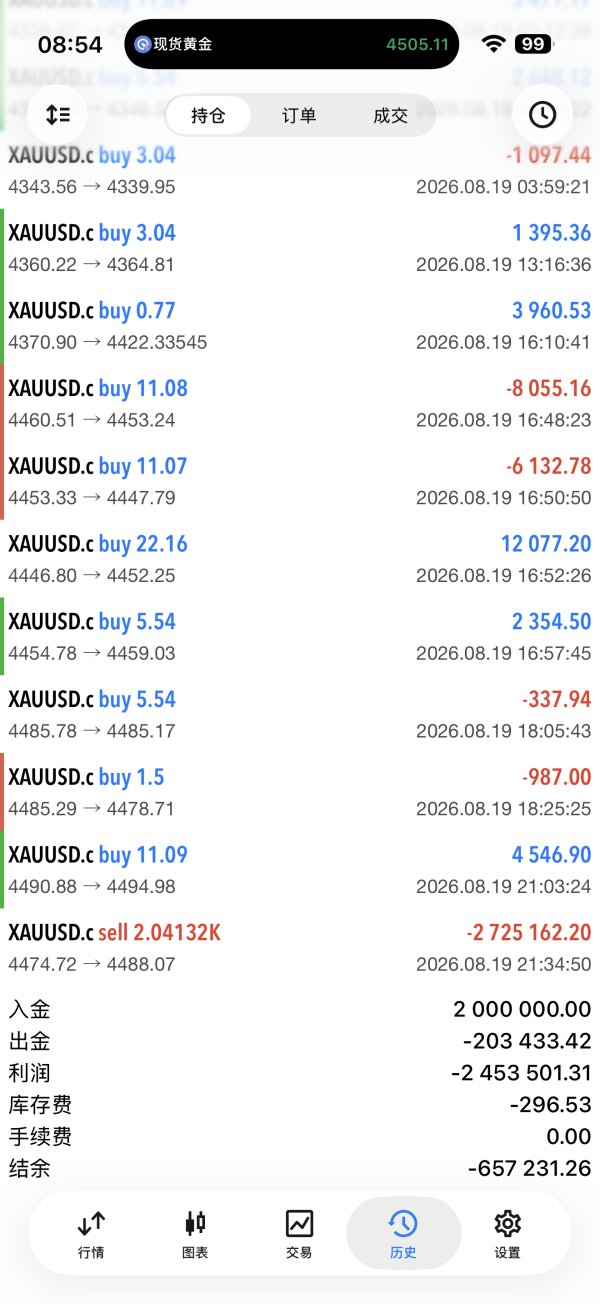Open the buy 22.16 trade row
The height and width of the screenshot is (1304, 600).
pyautogui.click(x=300, y=558)
